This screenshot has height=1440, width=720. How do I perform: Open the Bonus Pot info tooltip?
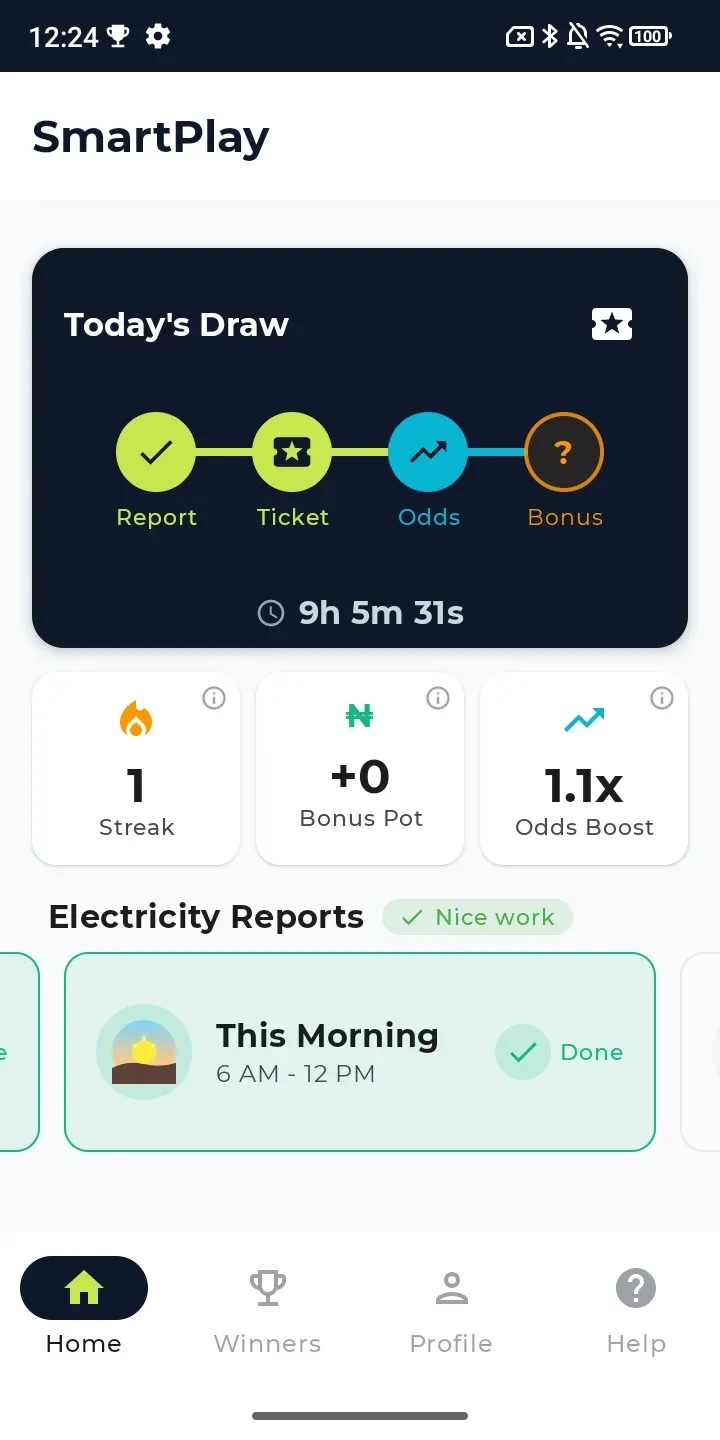(x=438, y=698)
